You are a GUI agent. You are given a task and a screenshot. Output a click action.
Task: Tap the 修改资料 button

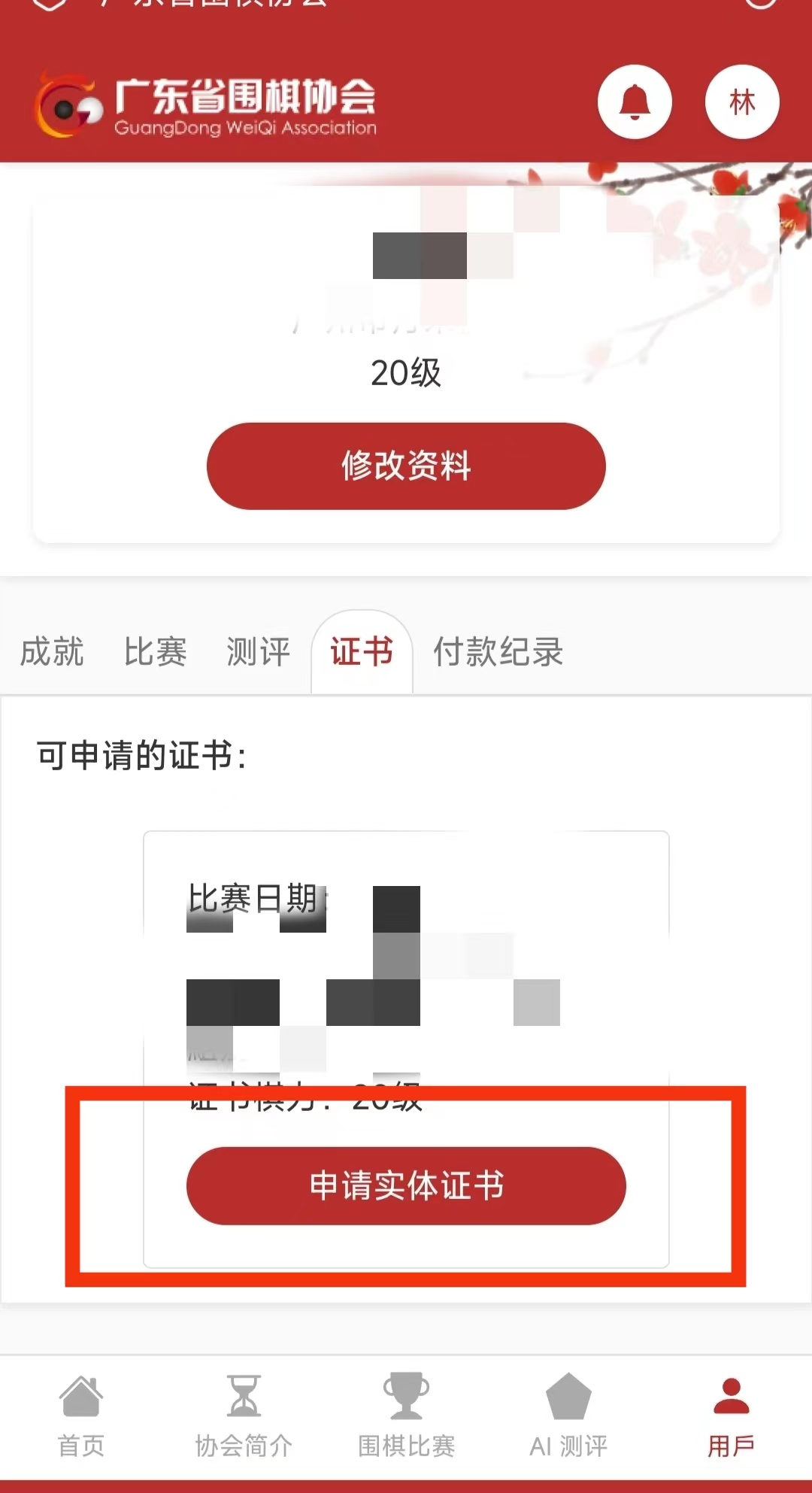click(406, 466)
